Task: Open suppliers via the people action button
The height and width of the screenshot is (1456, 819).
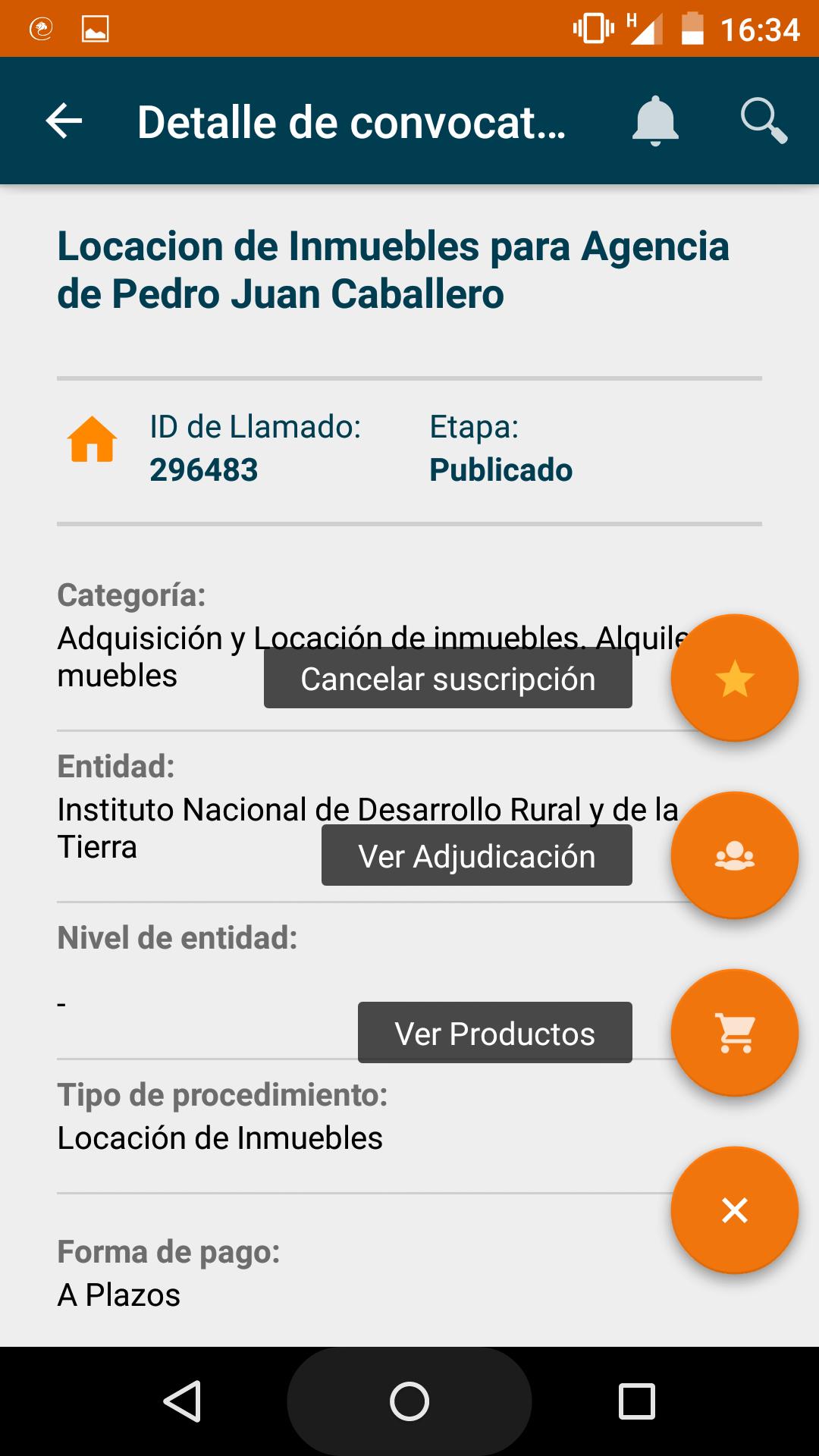Action: (733, 855)
